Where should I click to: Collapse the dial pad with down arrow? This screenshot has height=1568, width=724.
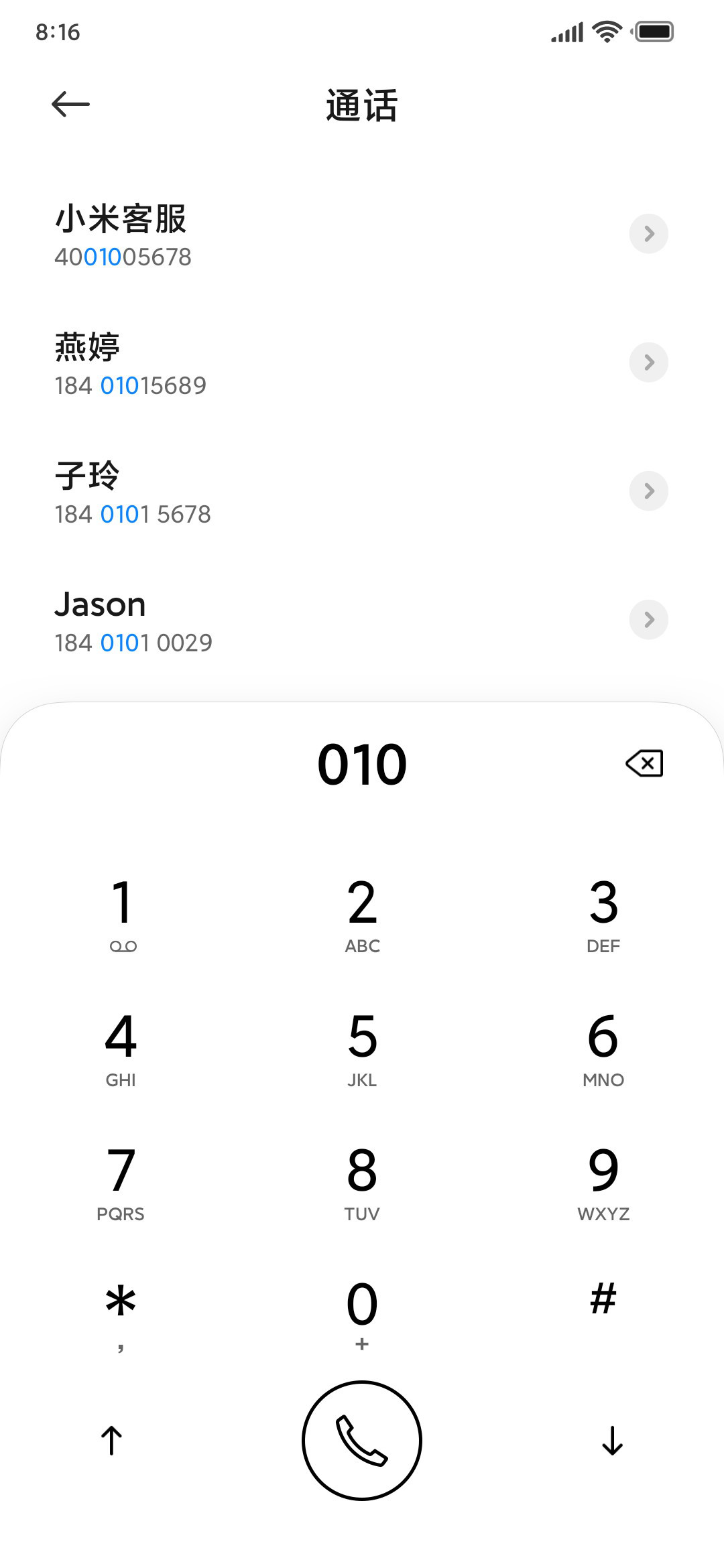(612, 1440)
